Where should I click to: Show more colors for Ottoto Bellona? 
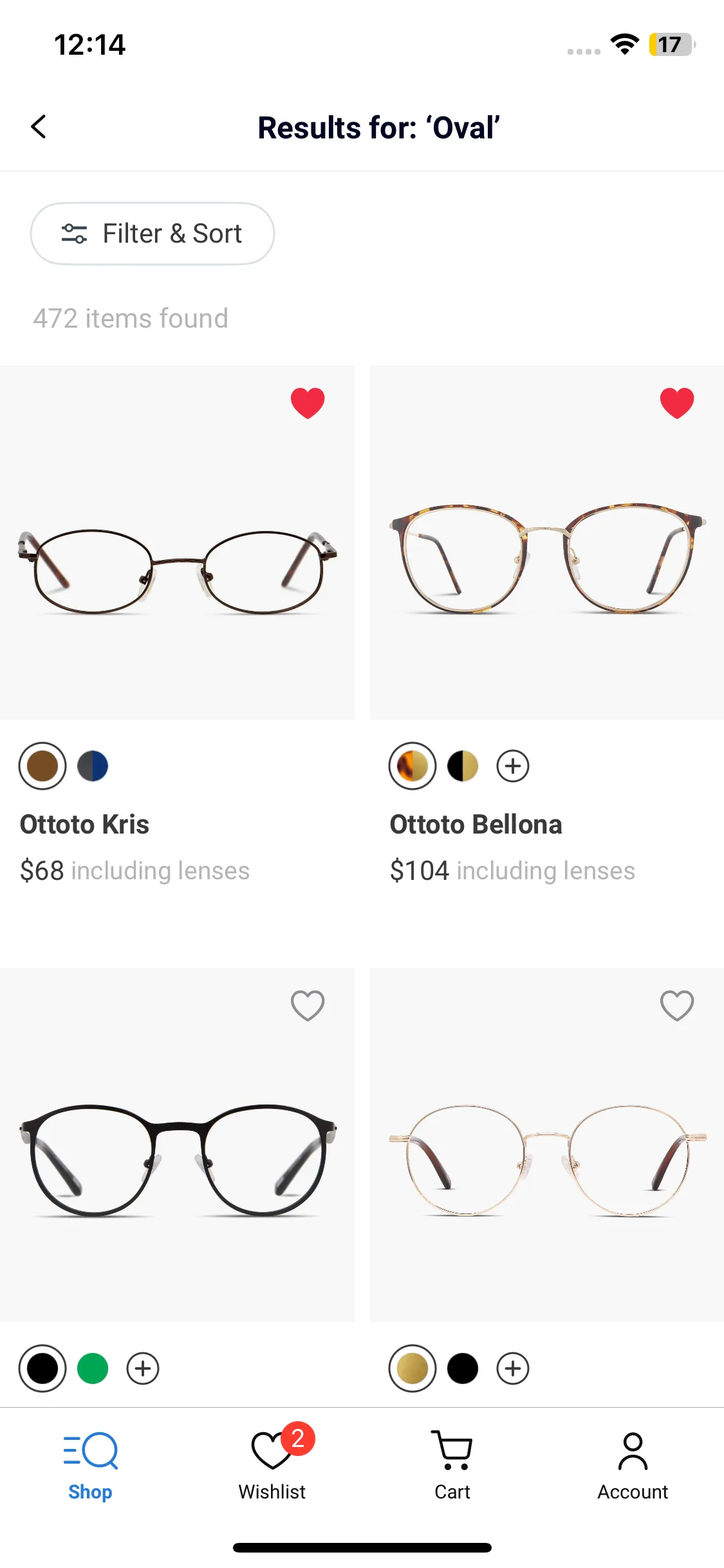pyautogui.click(x=513, y=766)
